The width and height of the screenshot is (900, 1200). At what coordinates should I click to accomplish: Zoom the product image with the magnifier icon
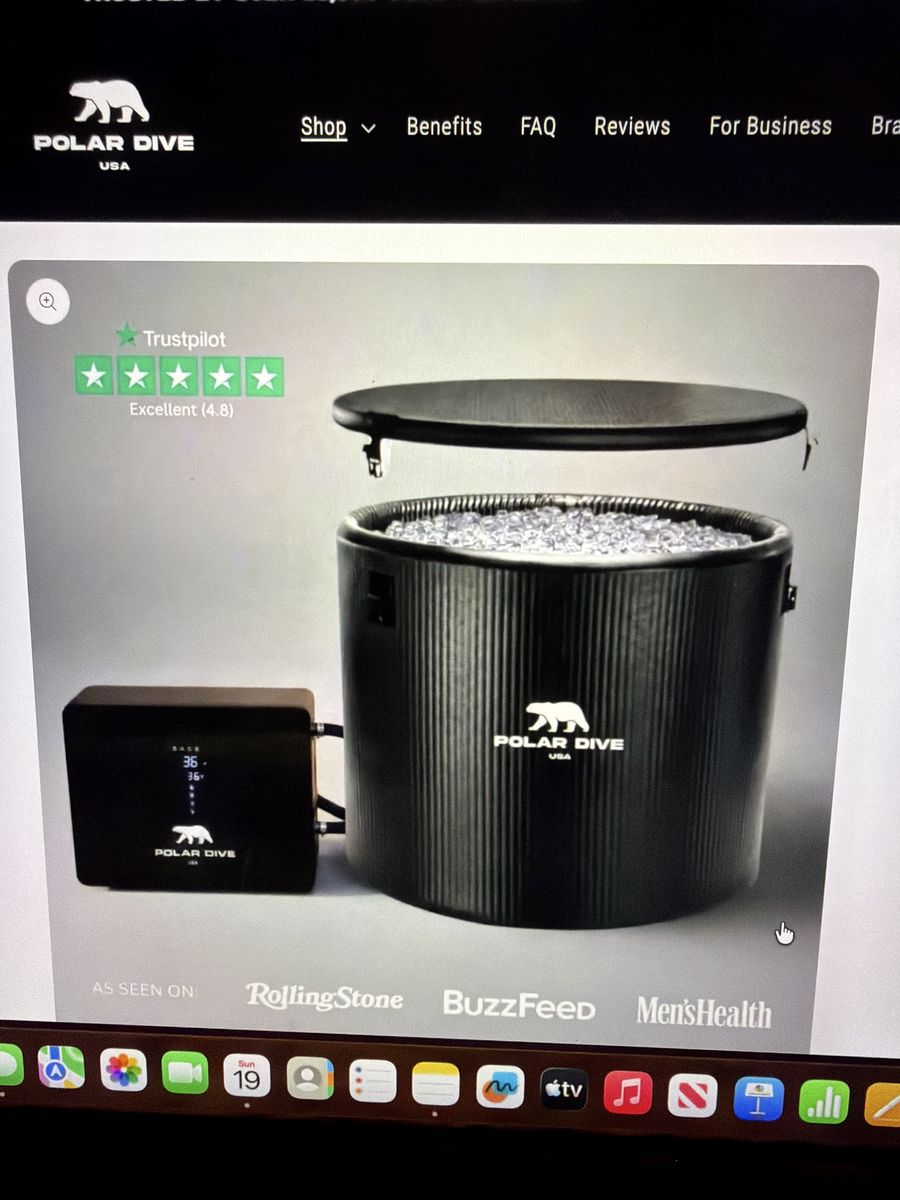tap(48, 302)
